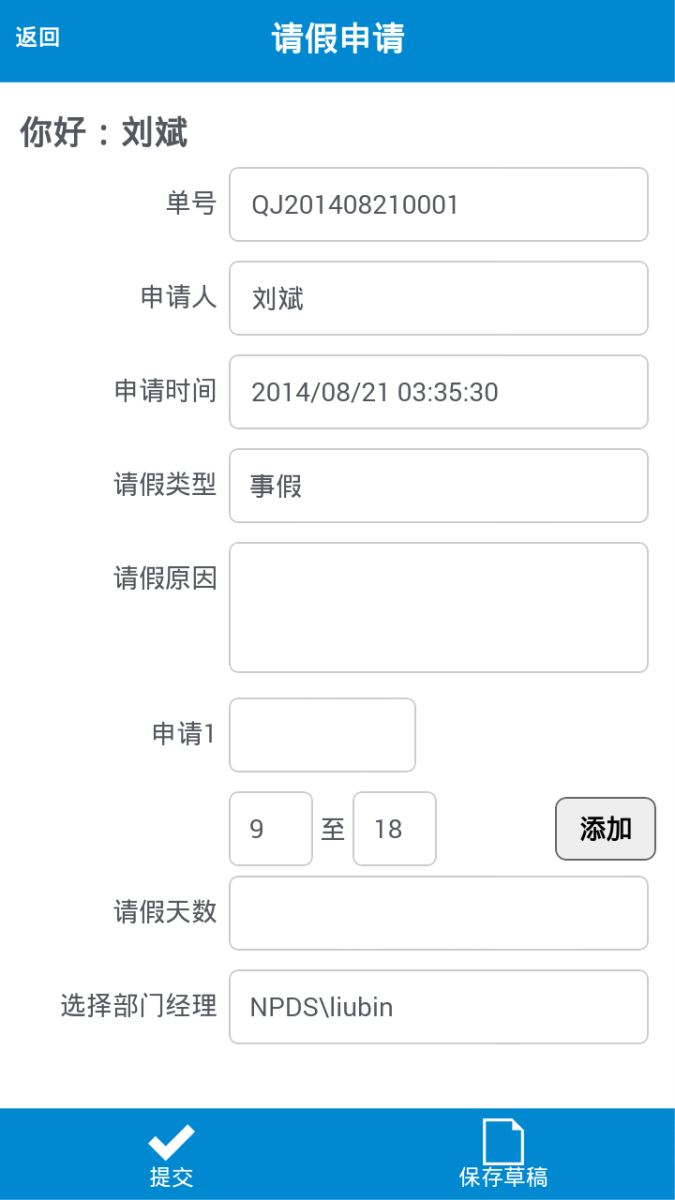This screenshot has height=1200, width=675.
Task: Tap the 添加 button
Action: (605, 829)
